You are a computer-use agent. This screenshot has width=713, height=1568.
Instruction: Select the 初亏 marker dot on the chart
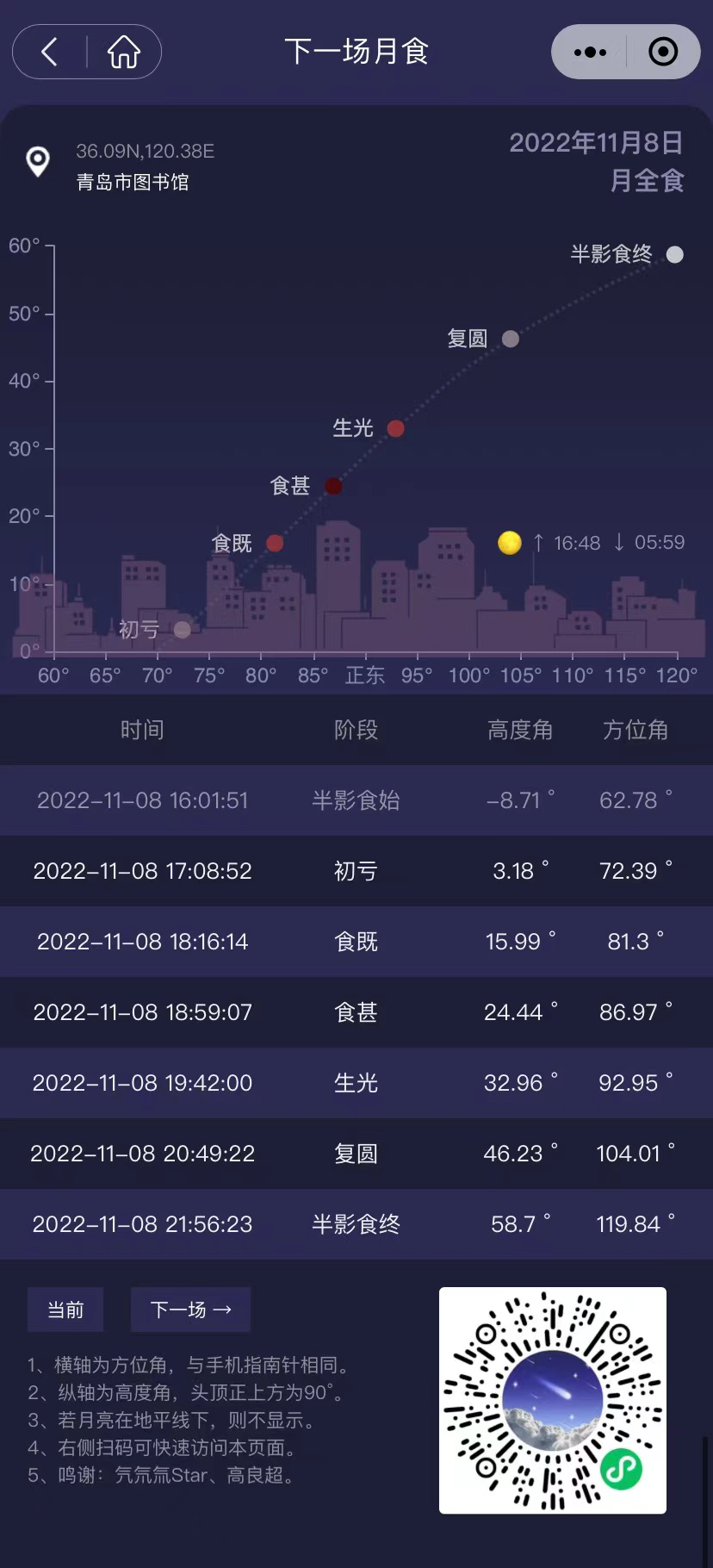(x=182, y=630)
